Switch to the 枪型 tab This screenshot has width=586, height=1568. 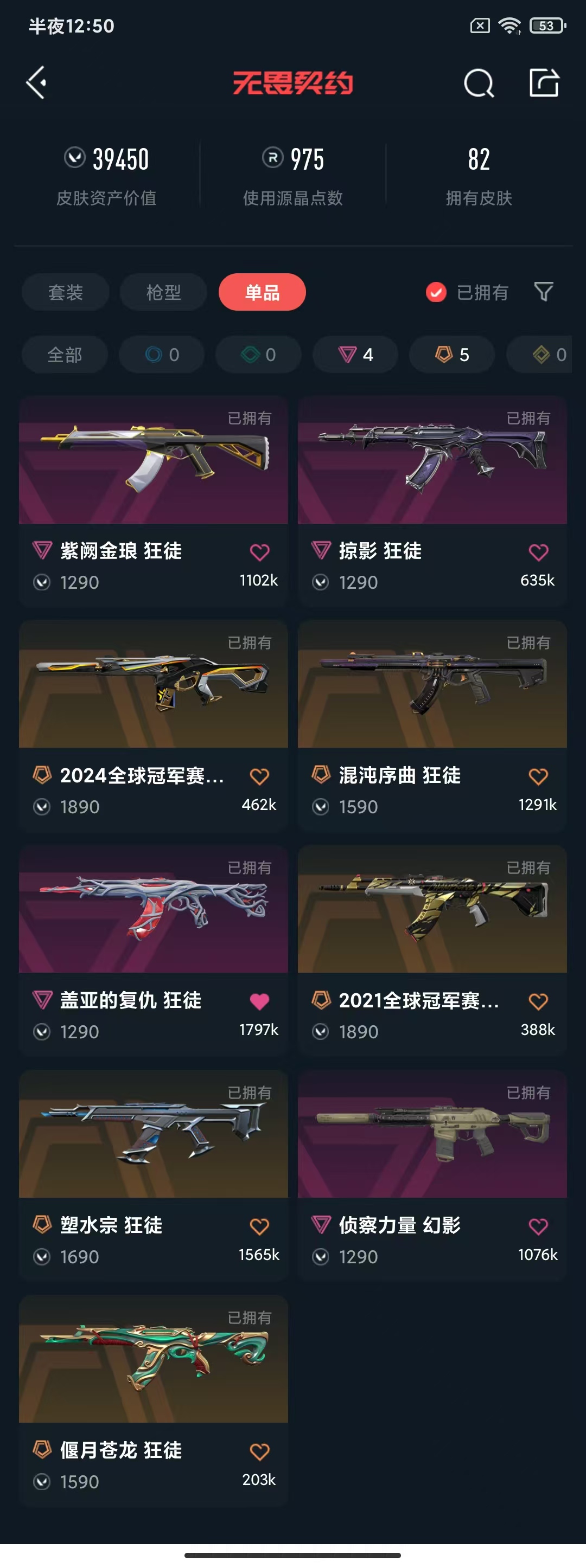163,292
